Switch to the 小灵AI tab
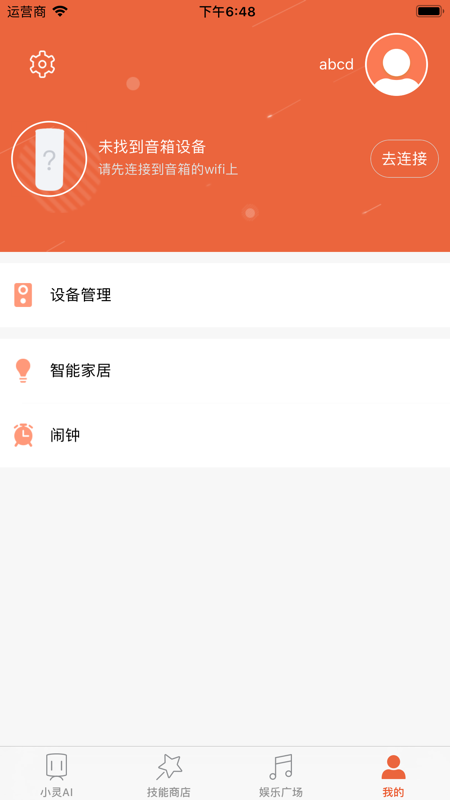Screen dimensions: 450x800 click(x=57, y=774)
